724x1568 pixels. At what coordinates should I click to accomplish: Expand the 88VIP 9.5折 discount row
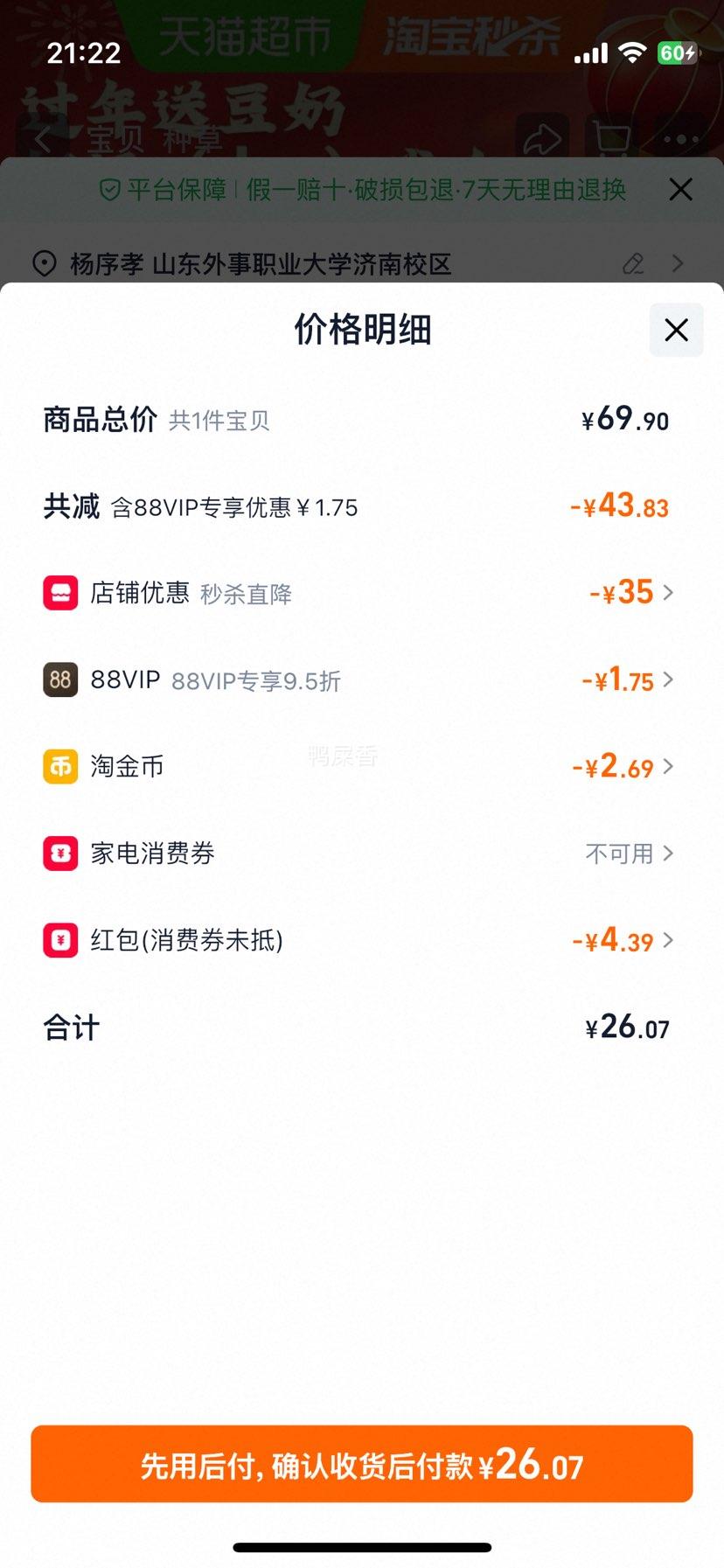pos(669,679)
